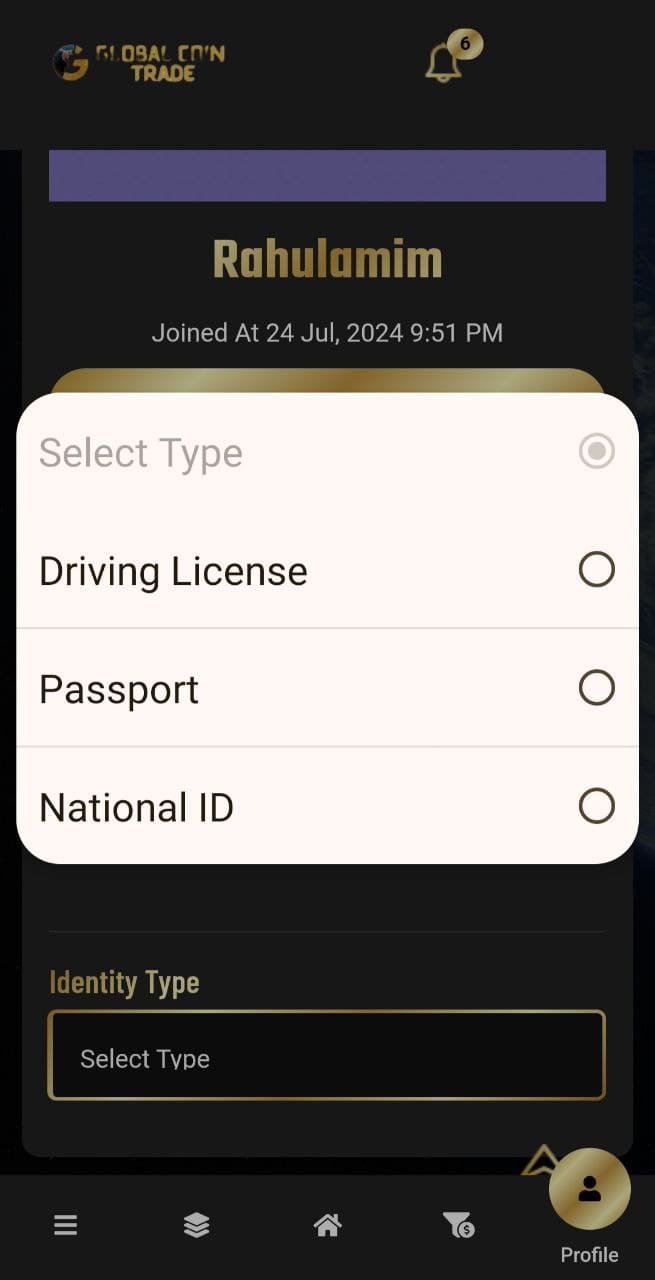Tap the scroll-to-top arrow
Image resolution: width=655 pixels, height=1280 pixels.
pos(540,1160)
